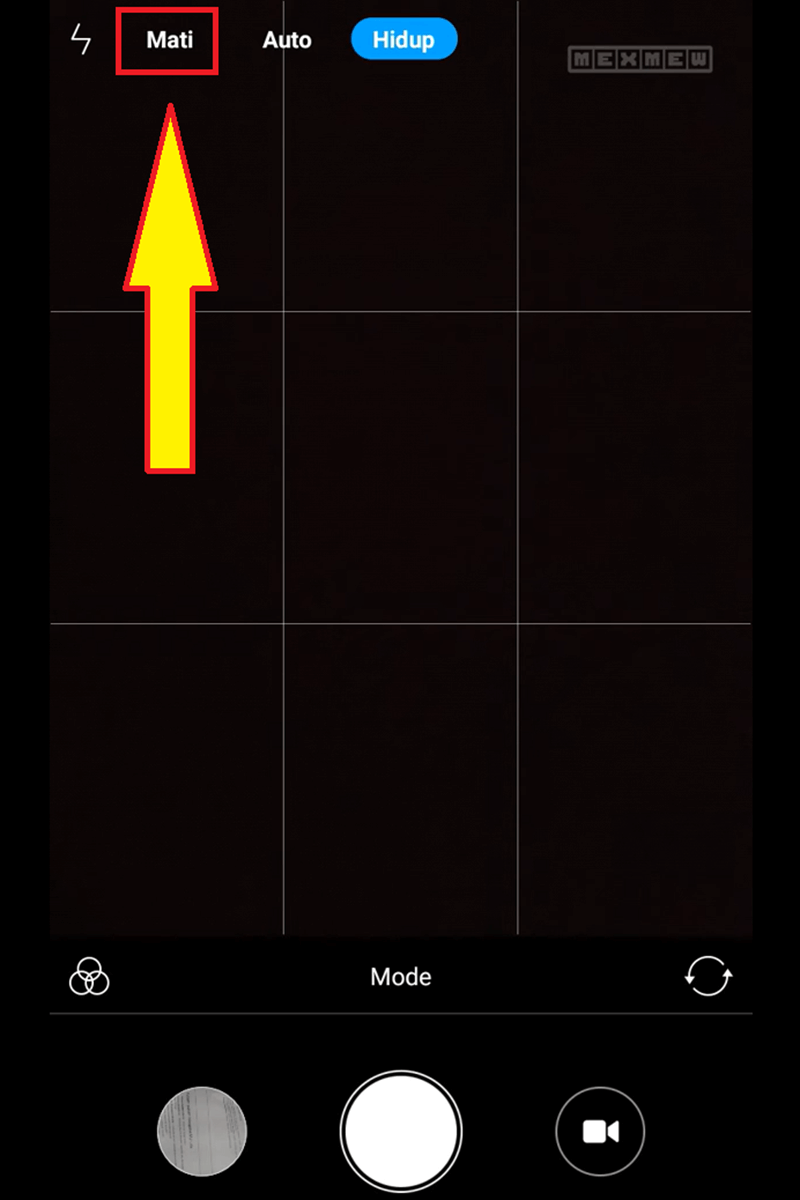
Task: Open the Mode menu
Action: (x=400, y=976)
